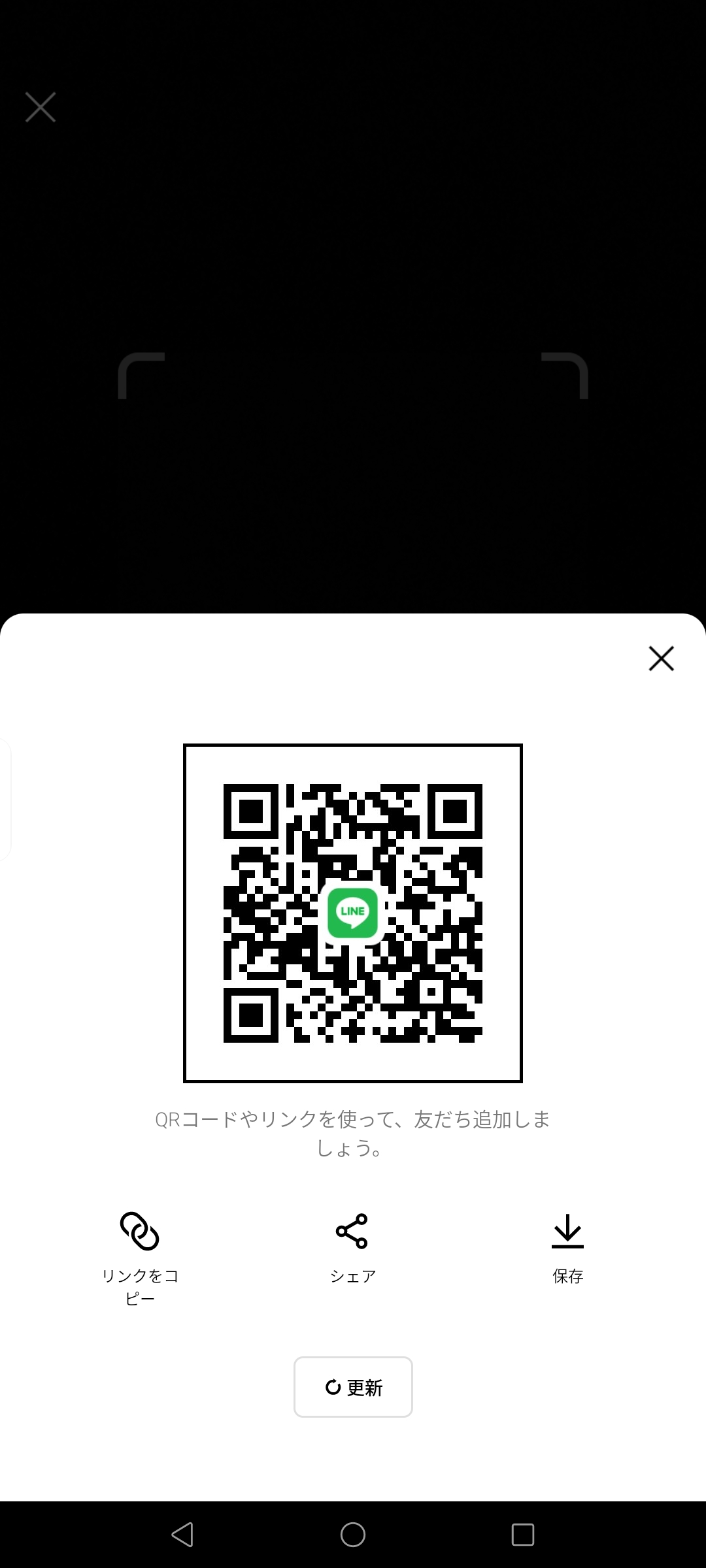Go back using system navigation bar
This screenshot has width=706, height=1568.
[x=182, y=1535]
